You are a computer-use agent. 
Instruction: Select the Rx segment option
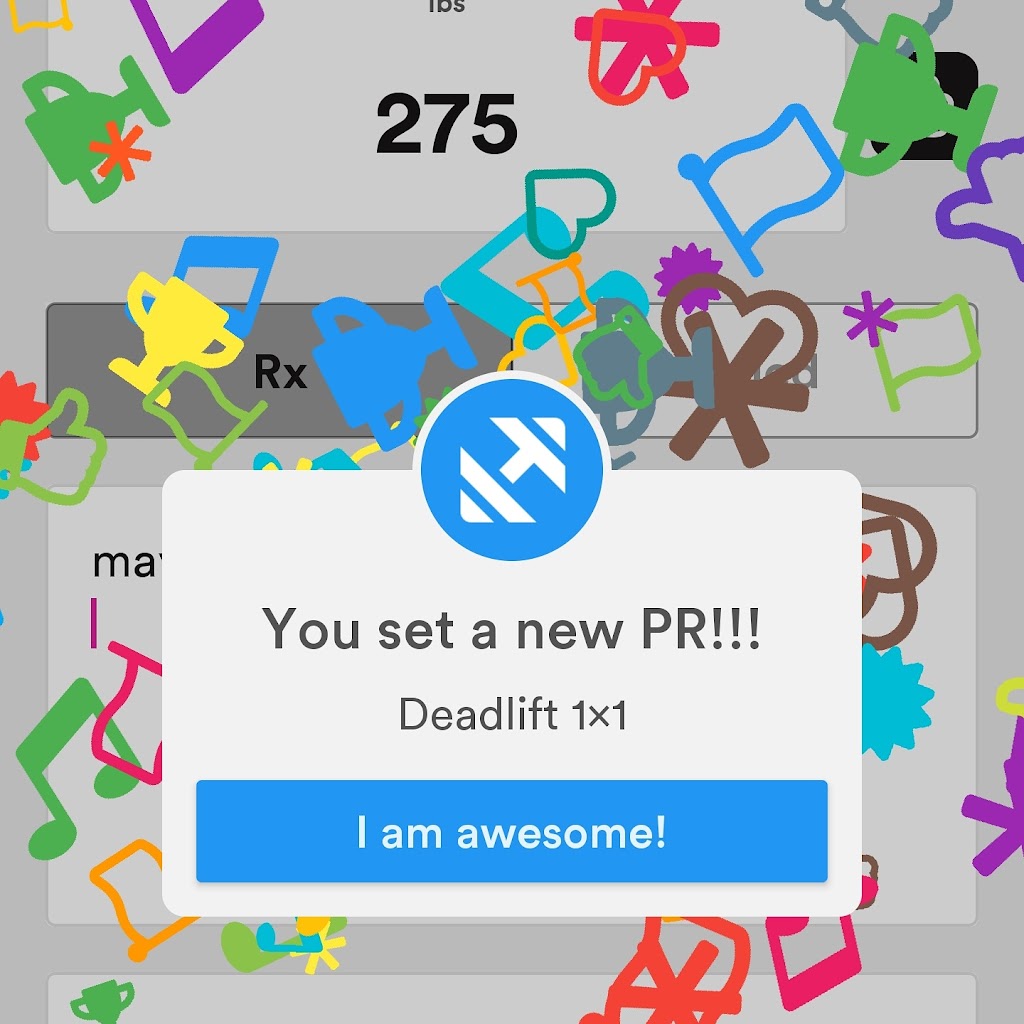click(279, 371)
